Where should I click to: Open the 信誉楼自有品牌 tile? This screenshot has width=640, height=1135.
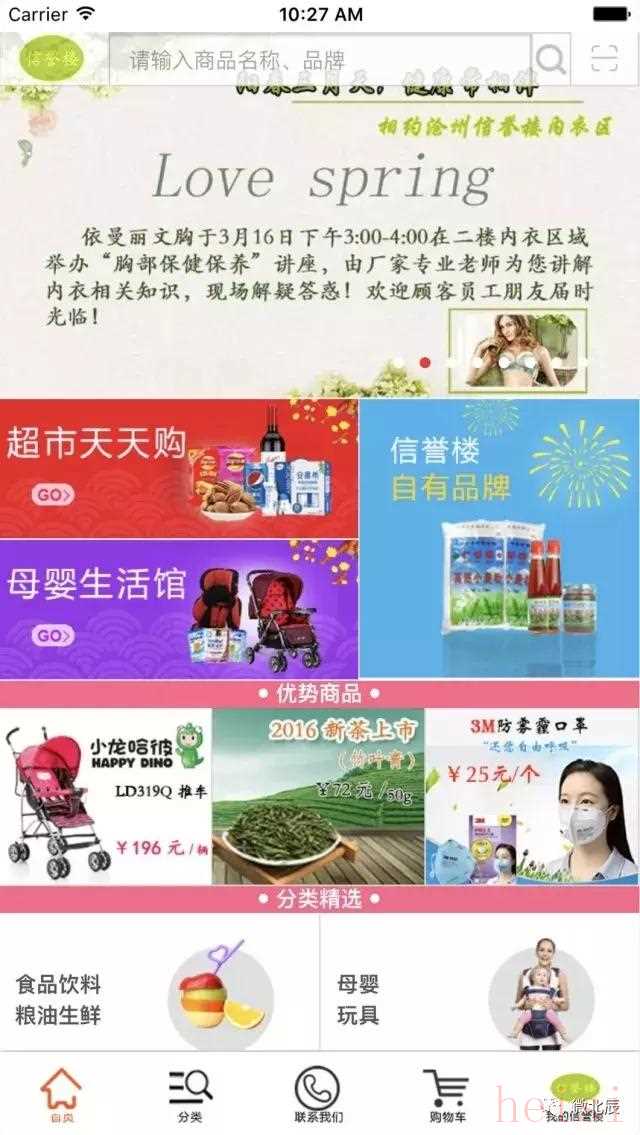(x=499, y=538)
